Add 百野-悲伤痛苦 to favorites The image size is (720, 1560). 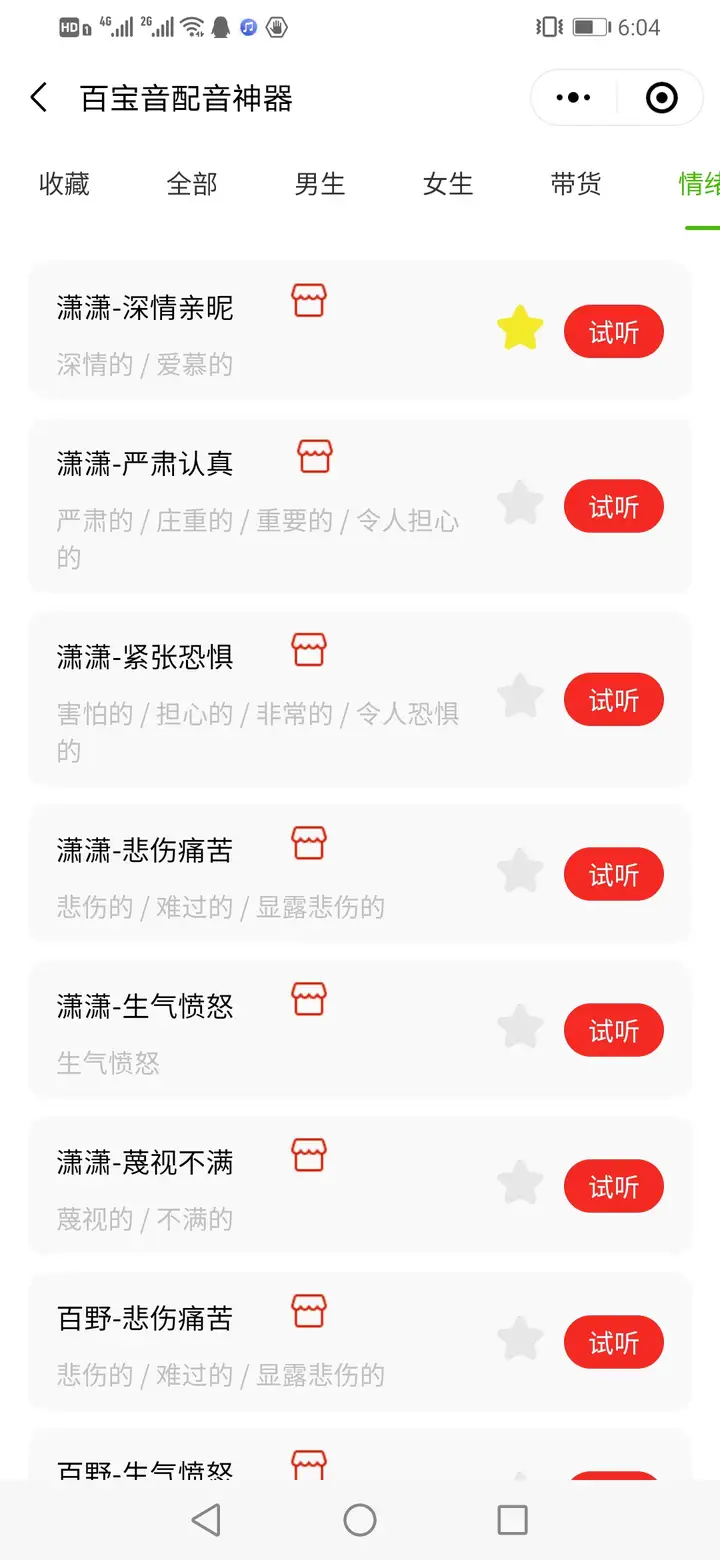(520, 1339)
